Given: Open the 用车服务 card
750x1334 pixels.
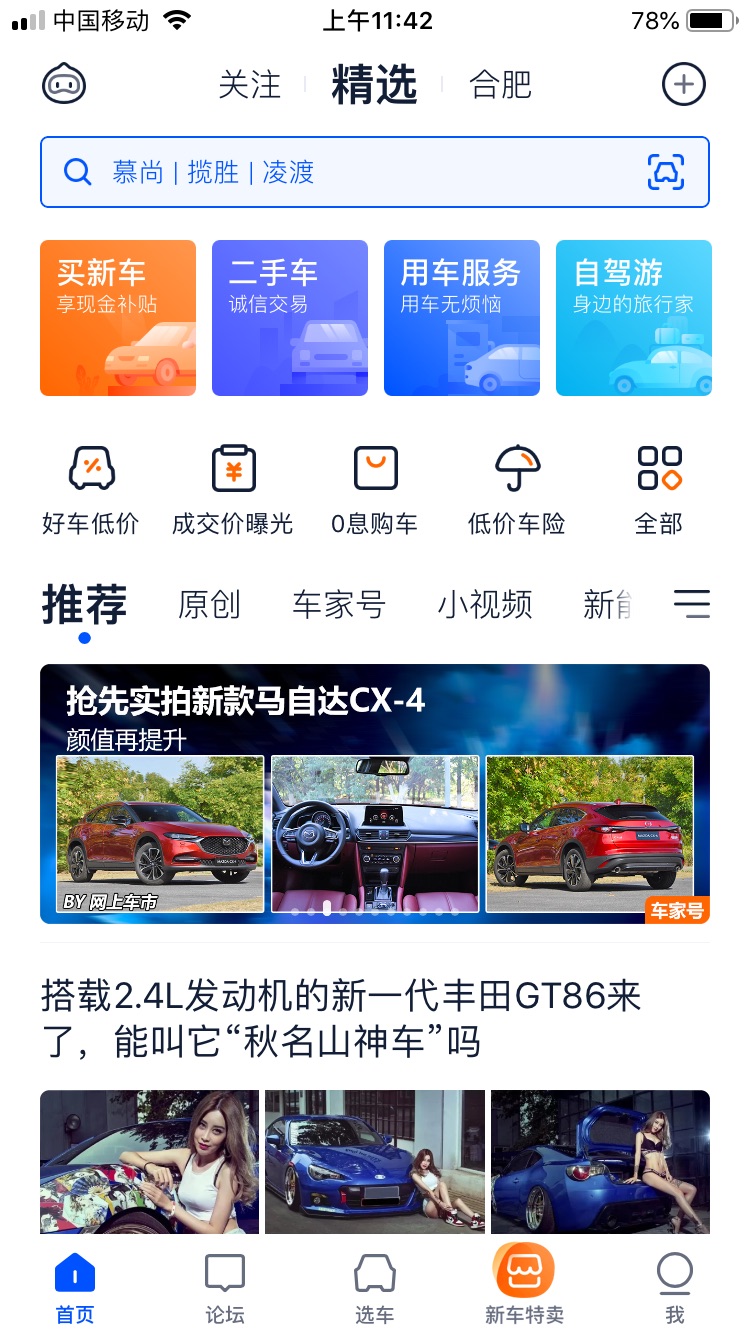Looking at the screenshot, I should click(462, 318).
